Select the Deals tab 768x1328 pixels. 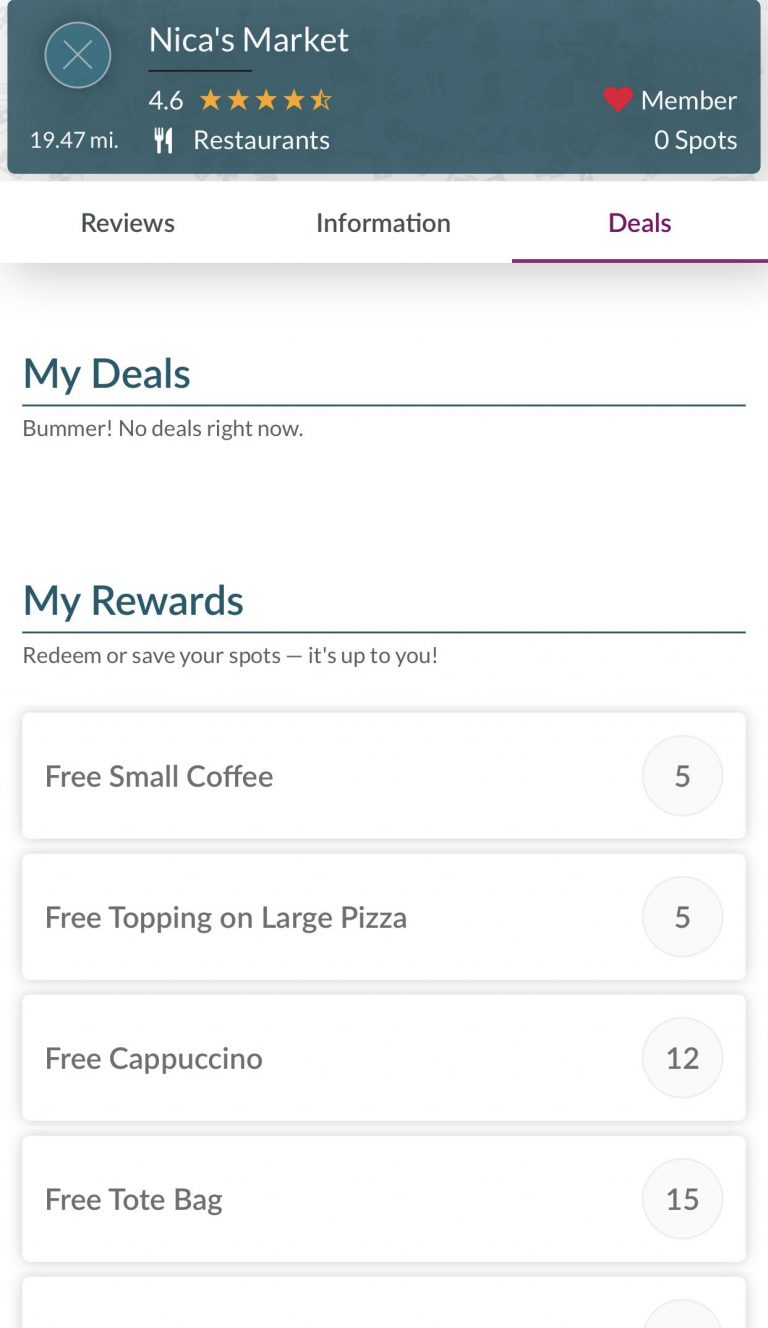(639, 222)
